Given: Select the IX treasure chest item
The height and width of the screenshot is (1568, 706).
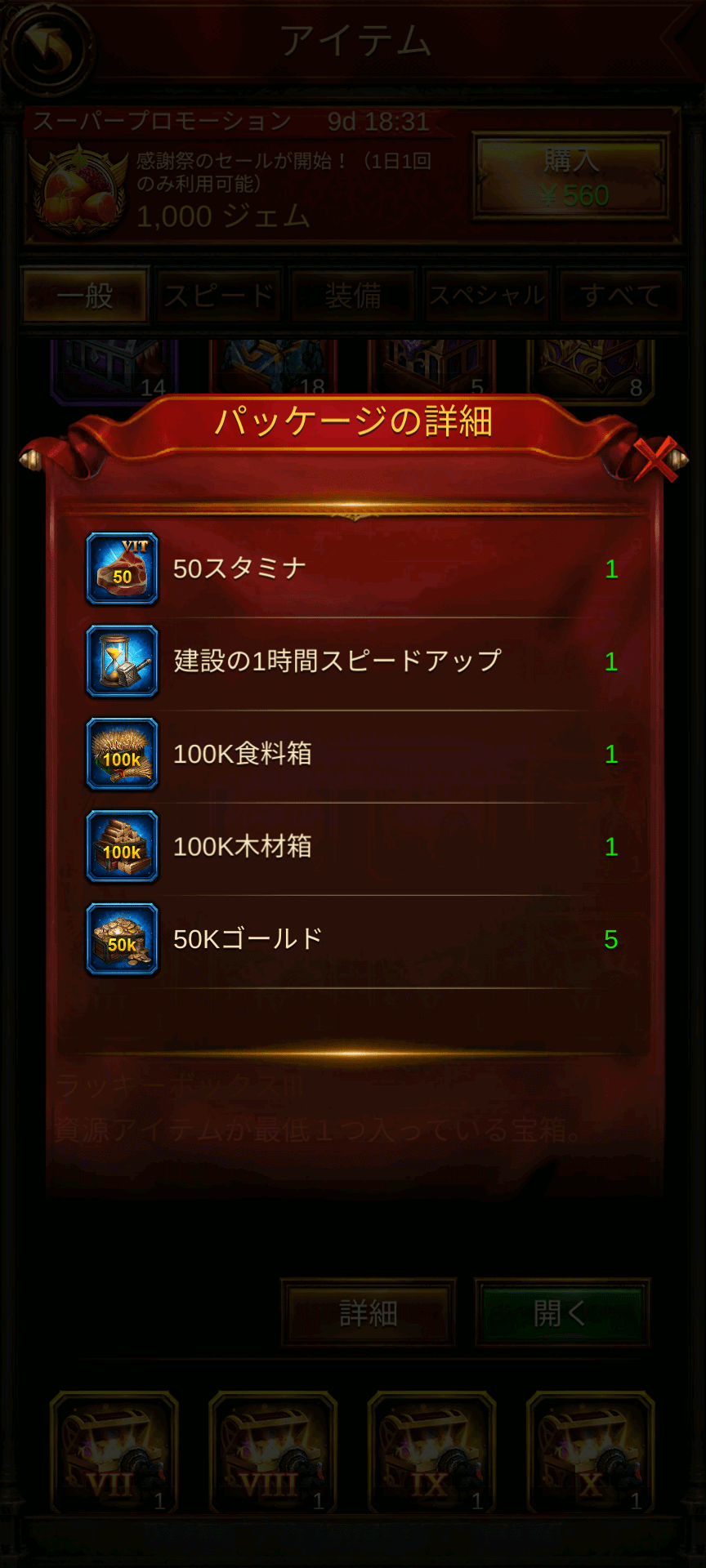Looking at the screenshot, I should (431, 1452).
